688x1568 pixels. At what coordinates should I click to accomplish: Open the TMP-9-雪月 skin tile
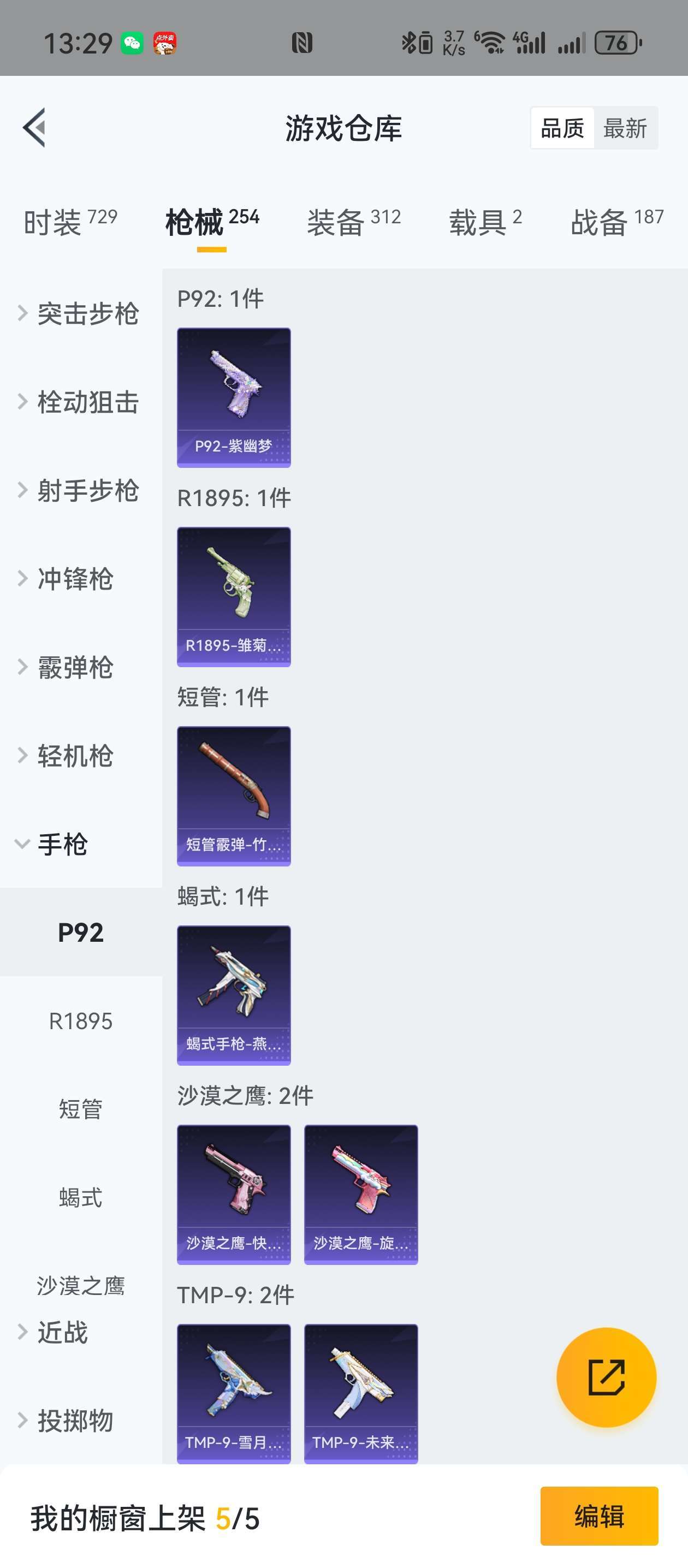pyautogui.click(x=234, y=1393)
